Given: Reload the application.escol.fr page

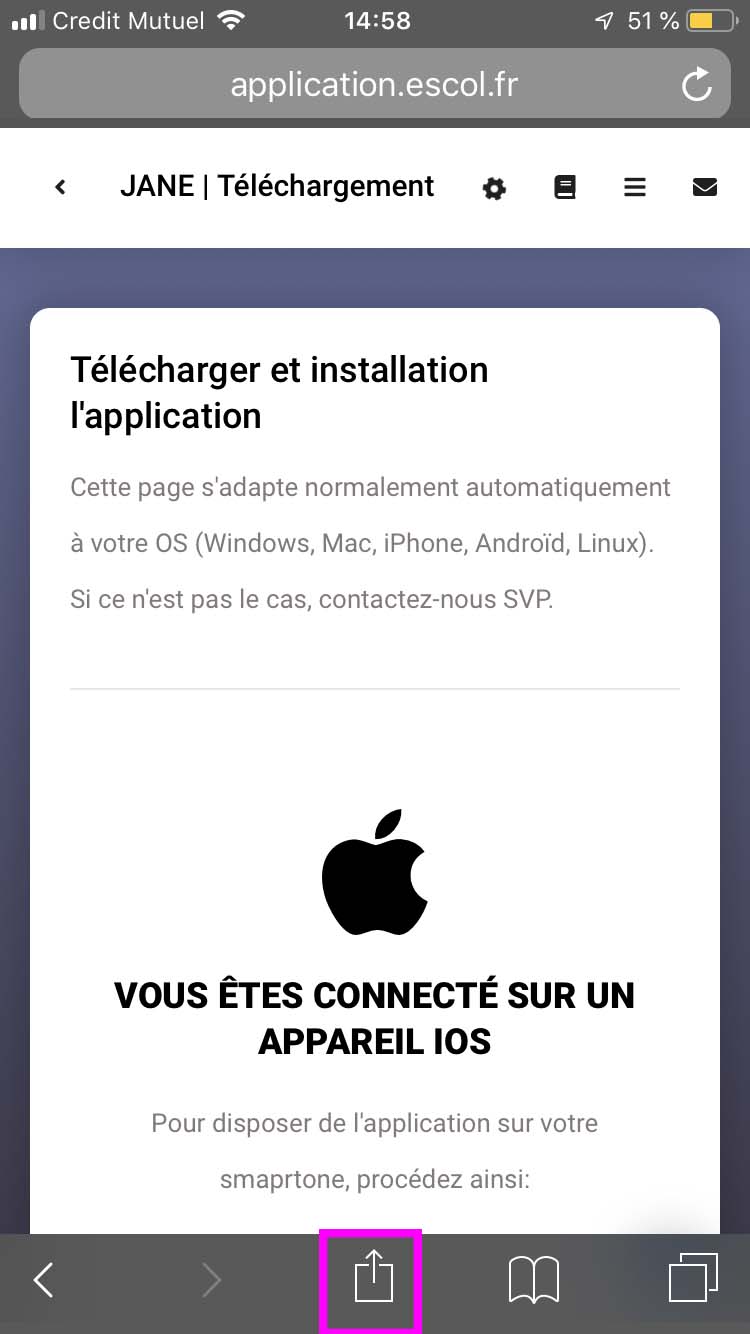Looking at the screenshot, I should click(696, 85).
